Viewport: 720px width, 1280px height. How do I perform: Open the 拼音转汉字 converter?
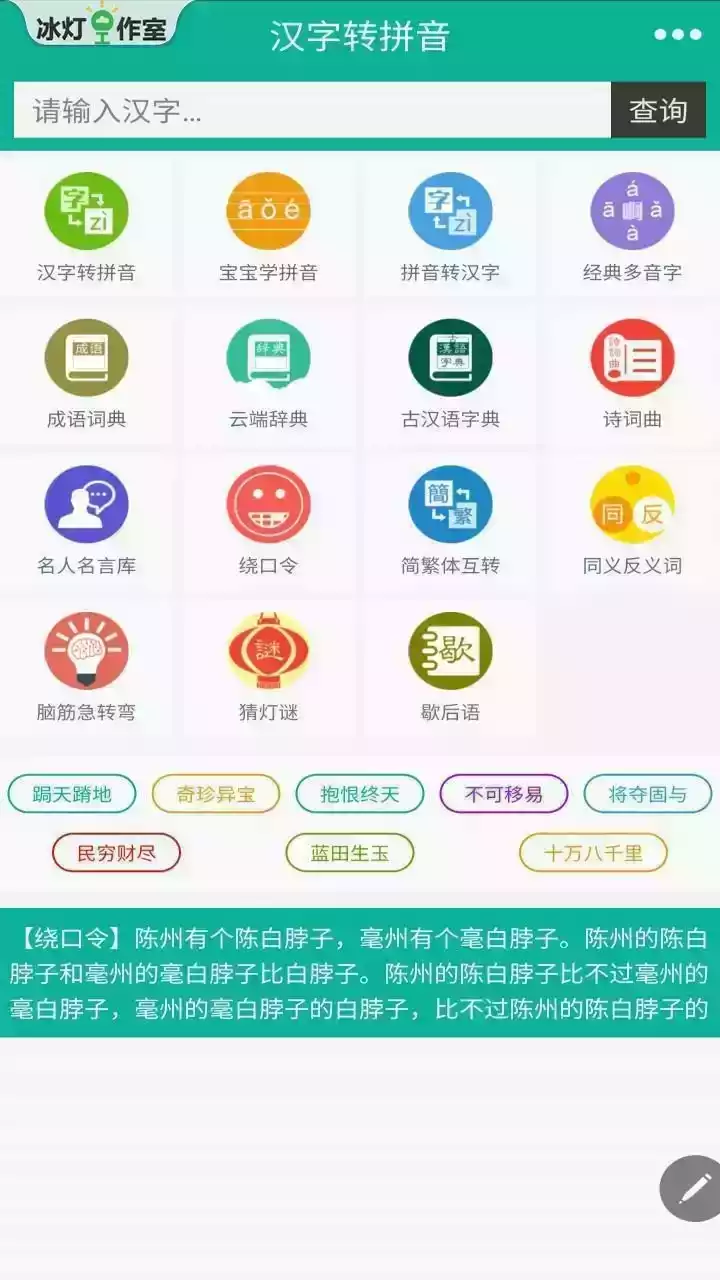449,225
